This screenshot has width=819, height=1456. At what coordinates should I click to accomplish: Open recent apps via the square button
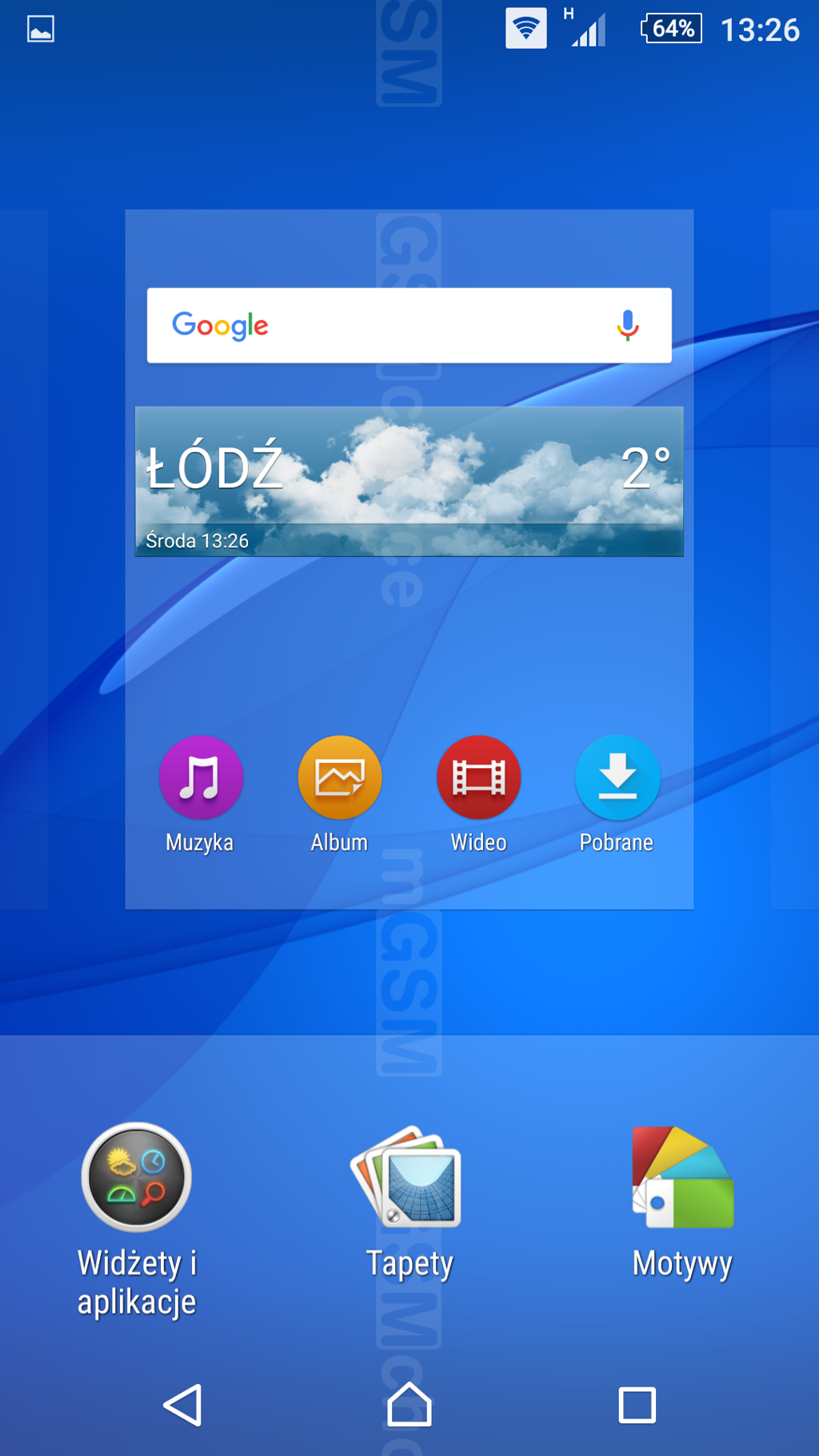point(637,1405)
